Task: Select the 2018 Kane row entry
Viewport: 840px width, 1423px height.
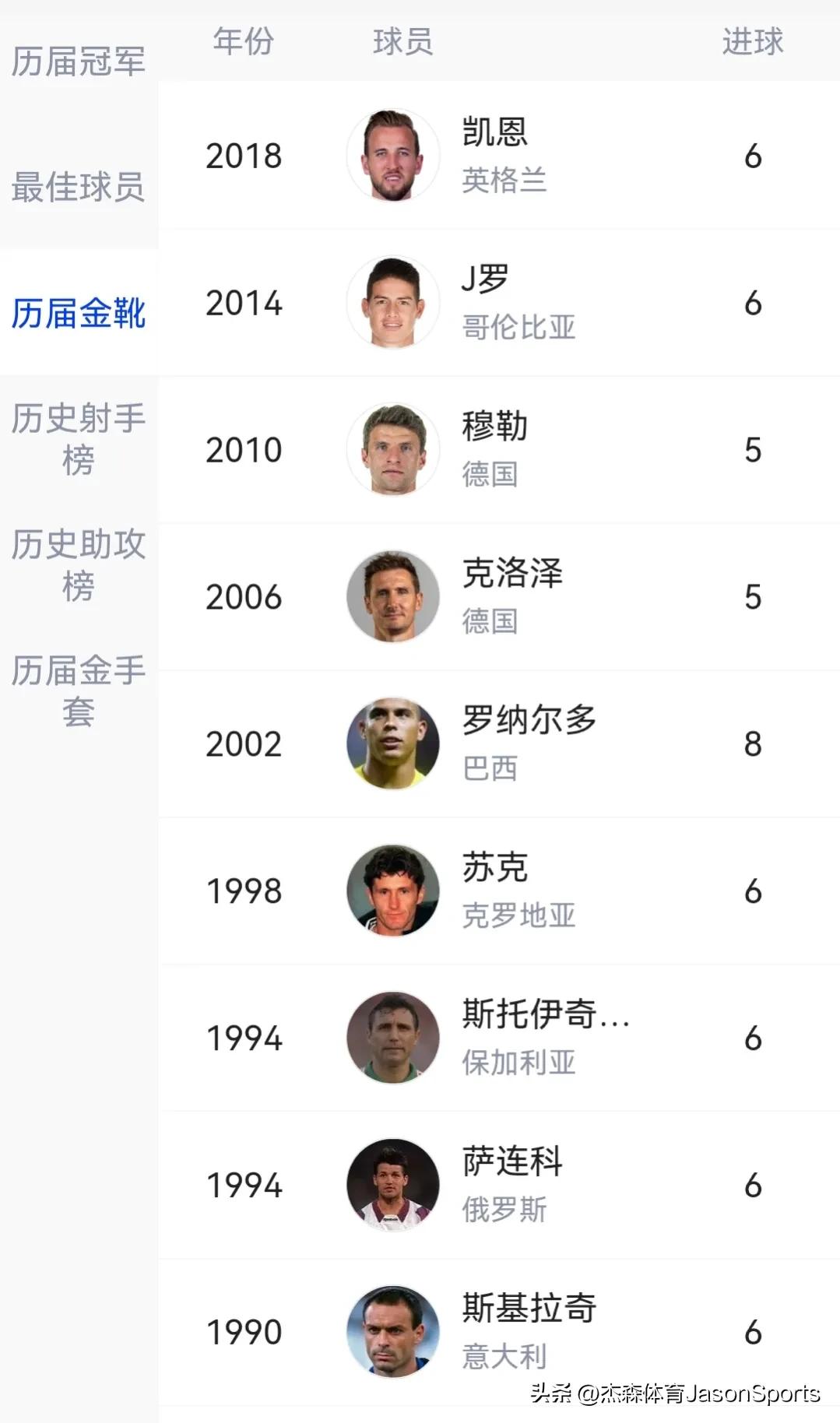Action: pyautogui.click(x=498, y=156)
